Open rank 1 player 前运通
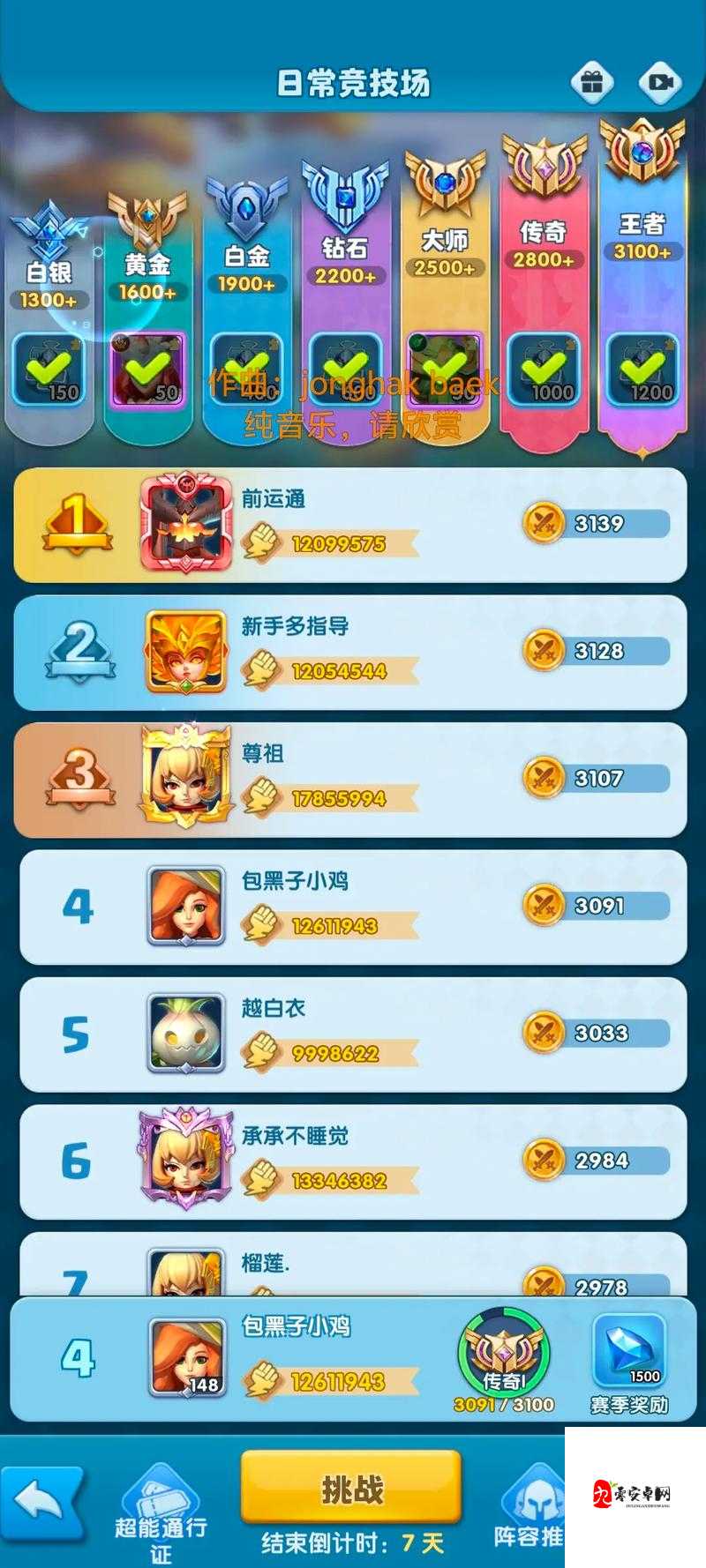This screenshot has width=706, height=1568. [x=350, y=524]
